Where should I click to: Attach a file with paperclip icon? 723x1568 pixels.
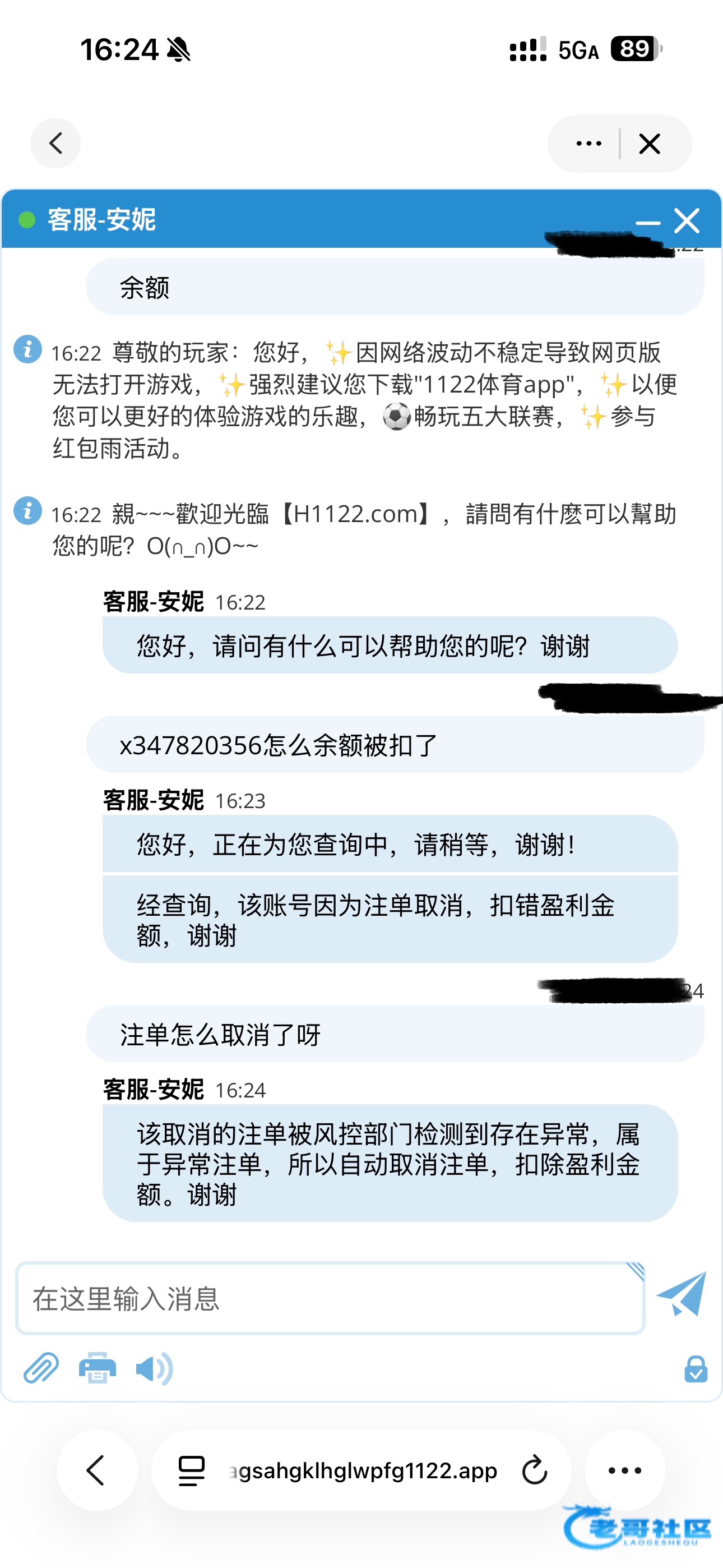point(41,1368)
